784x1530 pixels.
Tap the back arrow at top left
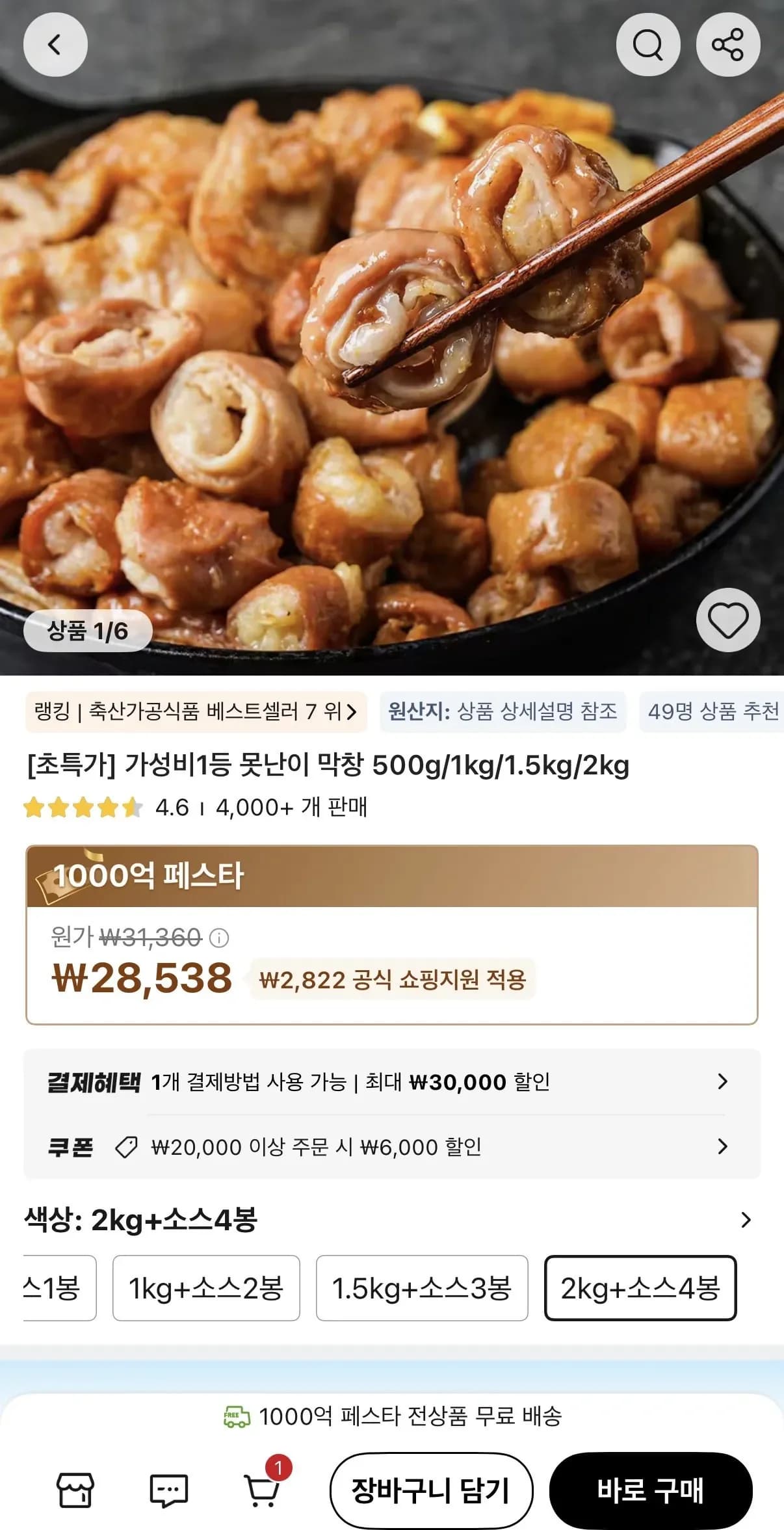pyautogui.click(x=55, y=44)
